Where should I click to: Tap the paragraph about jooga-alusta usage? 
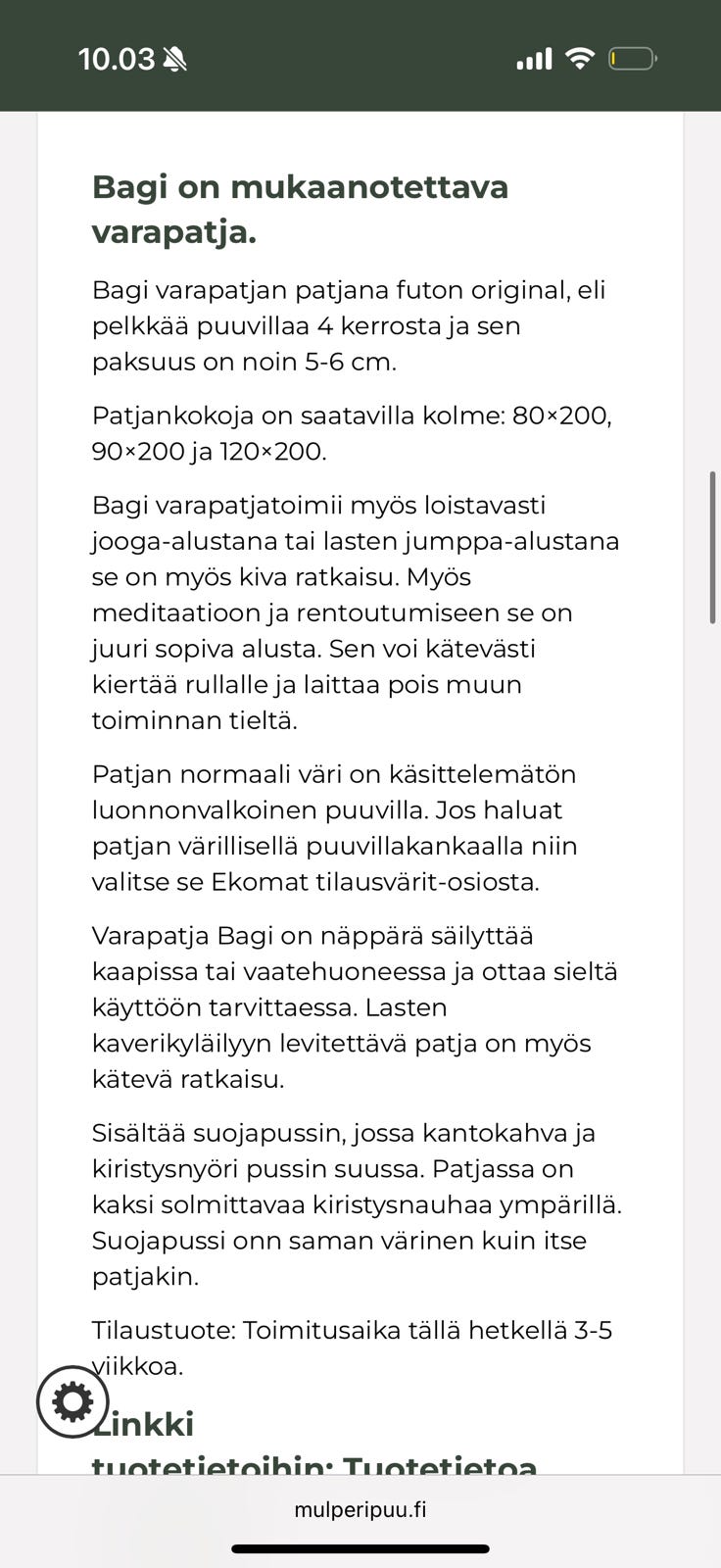click(356, 612)
